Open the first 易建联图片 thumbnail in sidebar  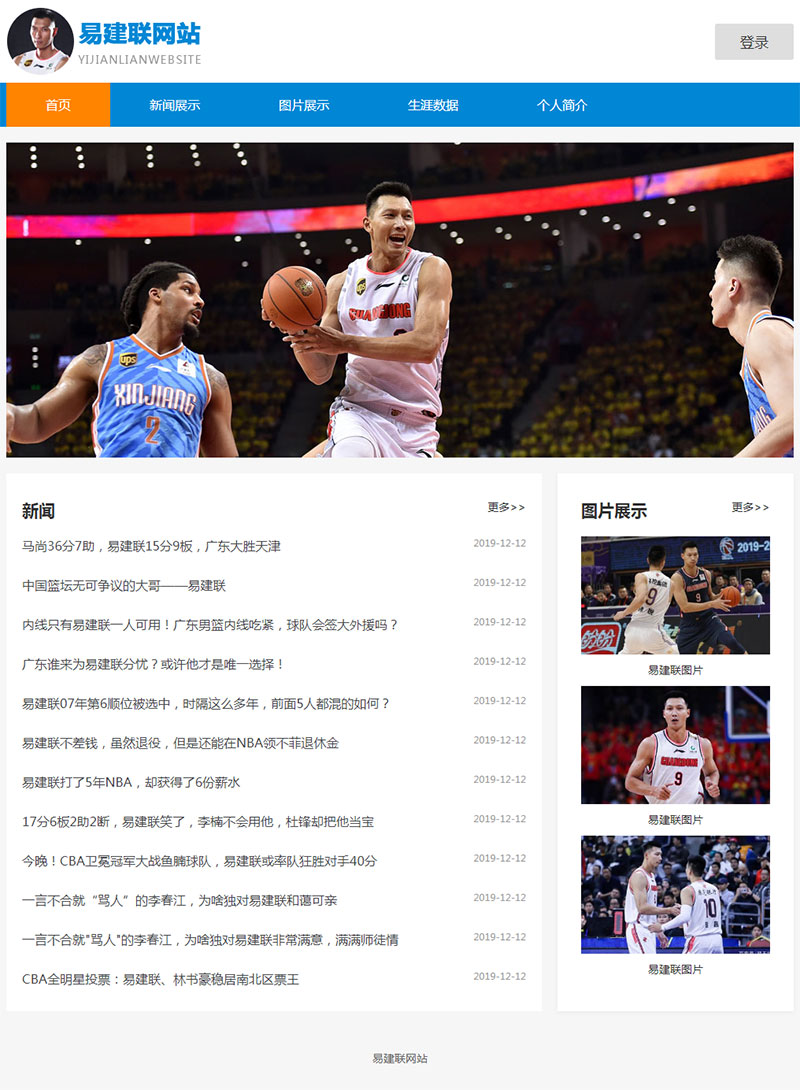point(675,595)
